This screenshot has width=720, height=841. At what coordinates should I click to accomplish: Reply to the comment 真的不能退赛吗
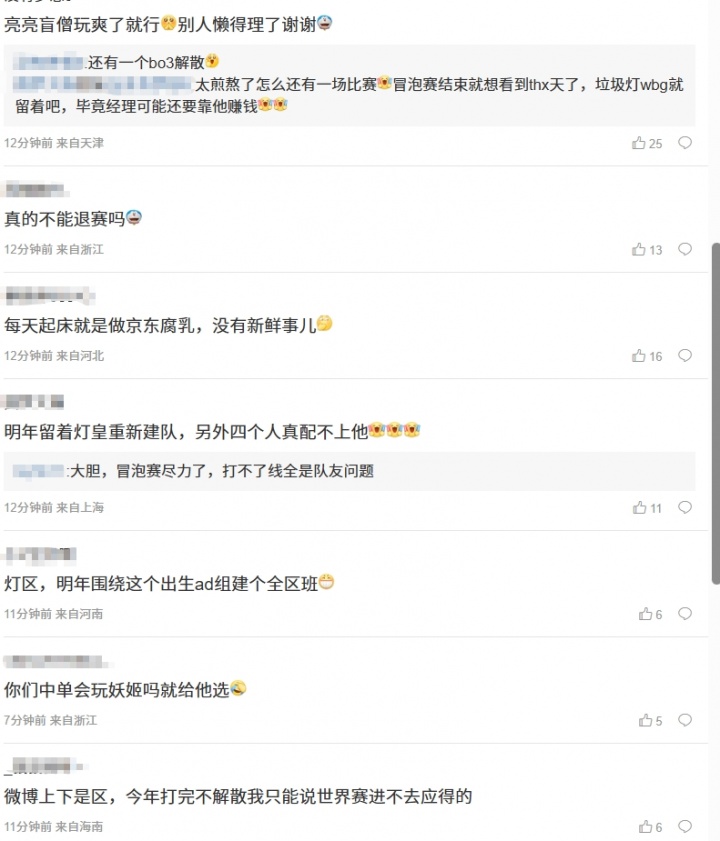point(685,249)
